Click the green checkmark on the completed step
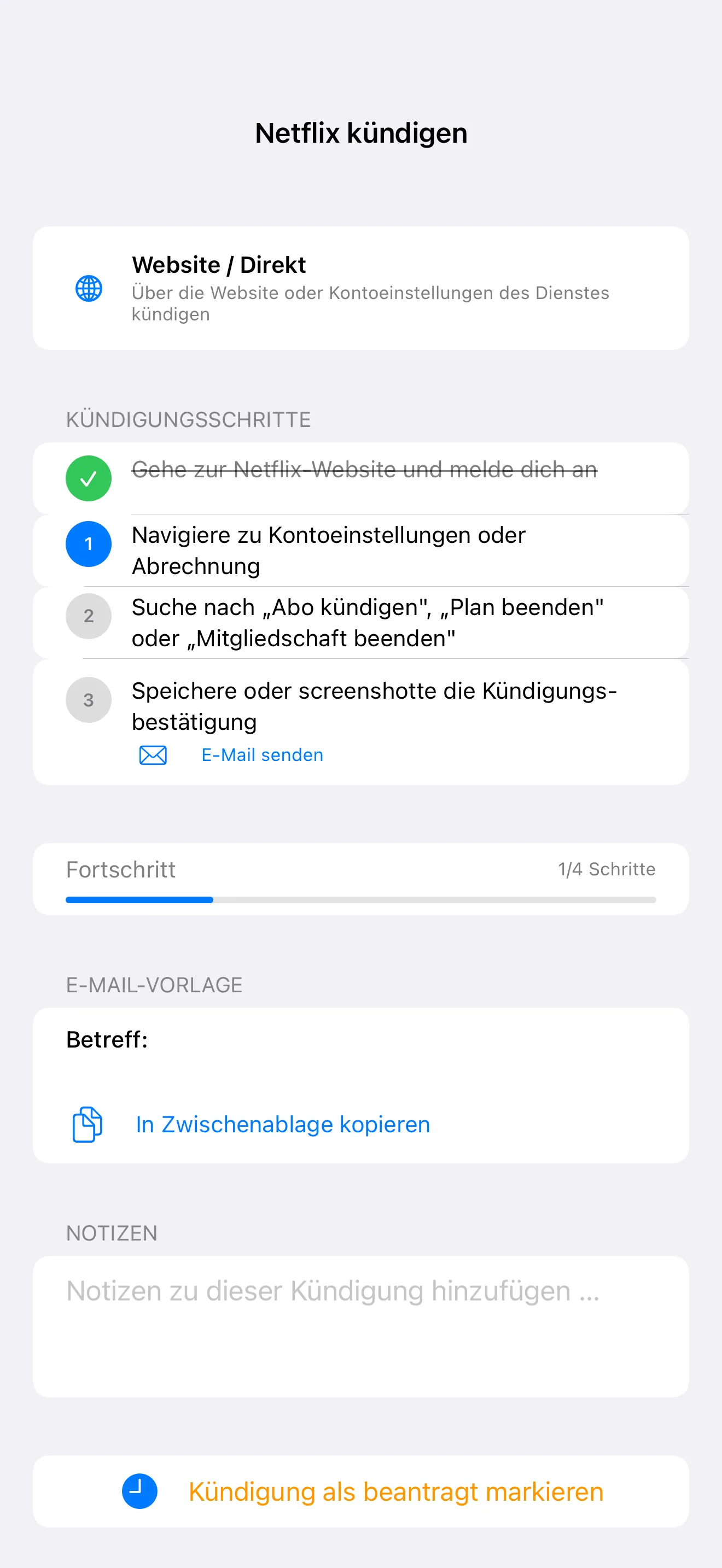 [x=88, y=478]
